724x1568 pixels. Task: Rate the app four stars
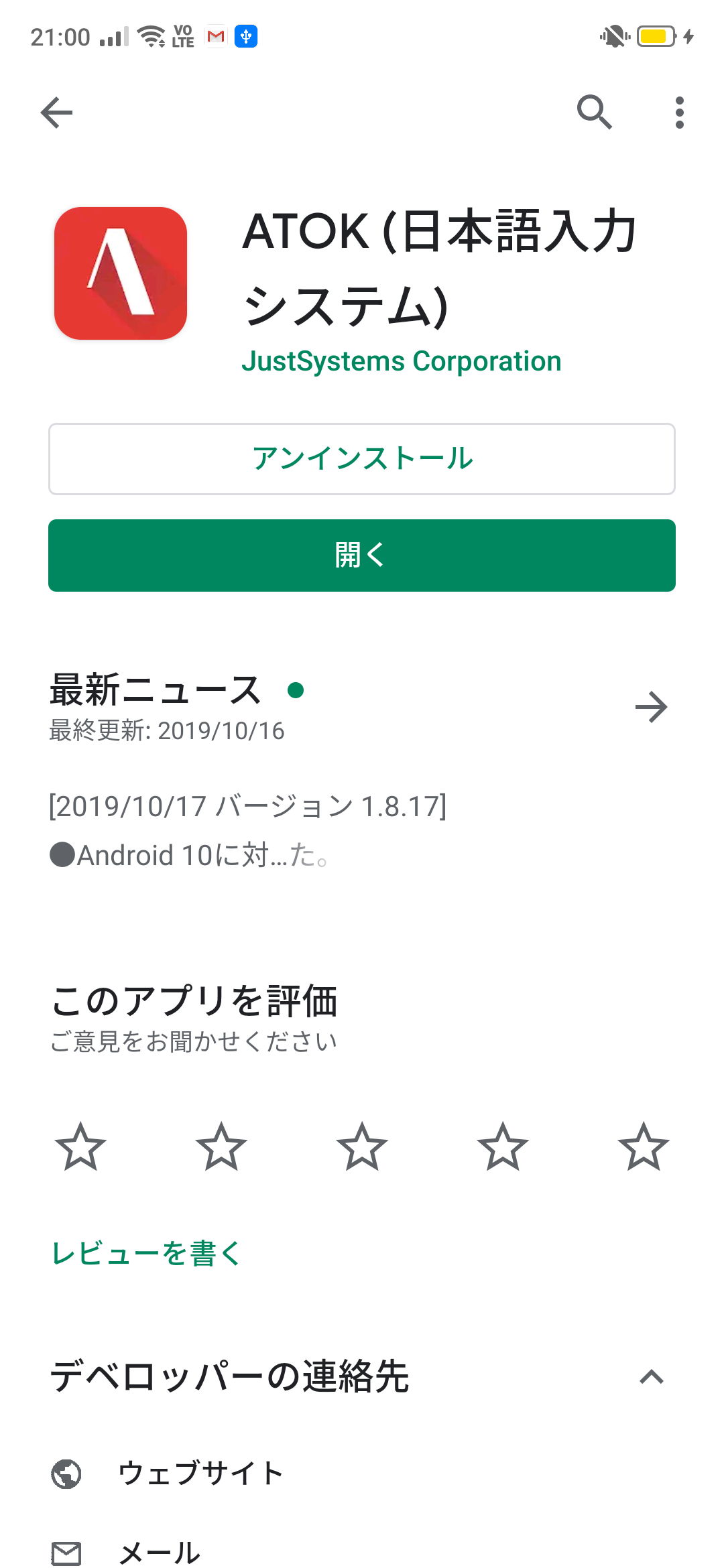(503, 1147)
